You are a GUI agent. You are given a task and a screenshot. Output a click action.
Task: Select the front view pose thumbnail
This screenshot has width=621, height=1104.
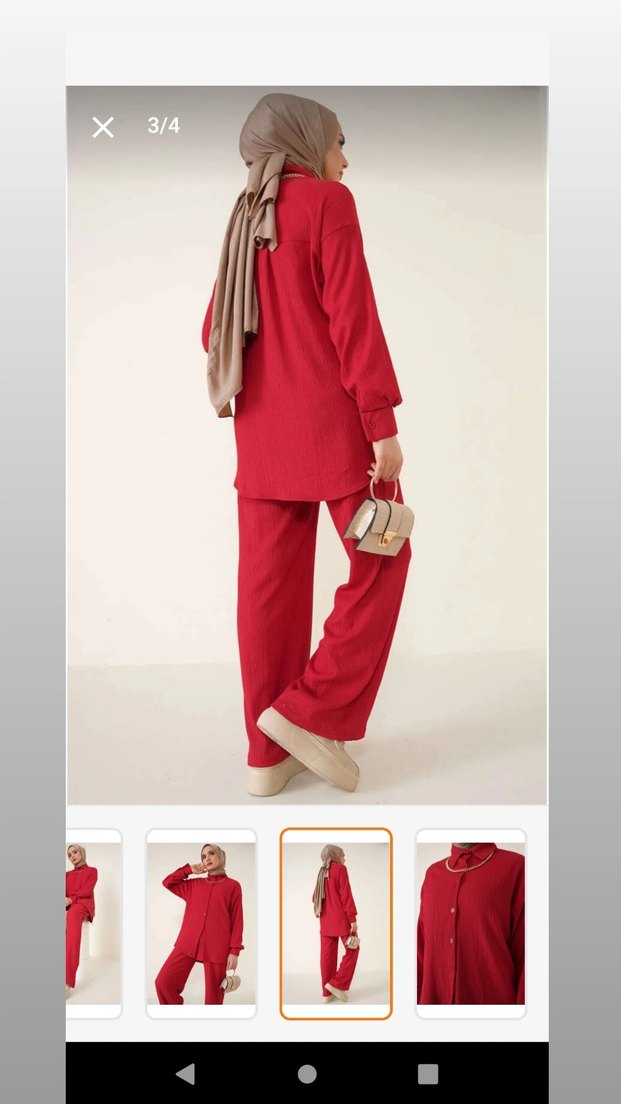point(201,923)
